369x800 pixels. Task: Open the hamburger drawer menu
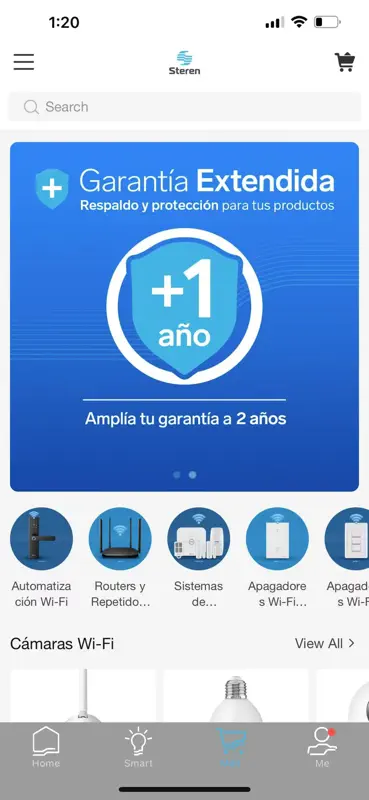(23, 62)
